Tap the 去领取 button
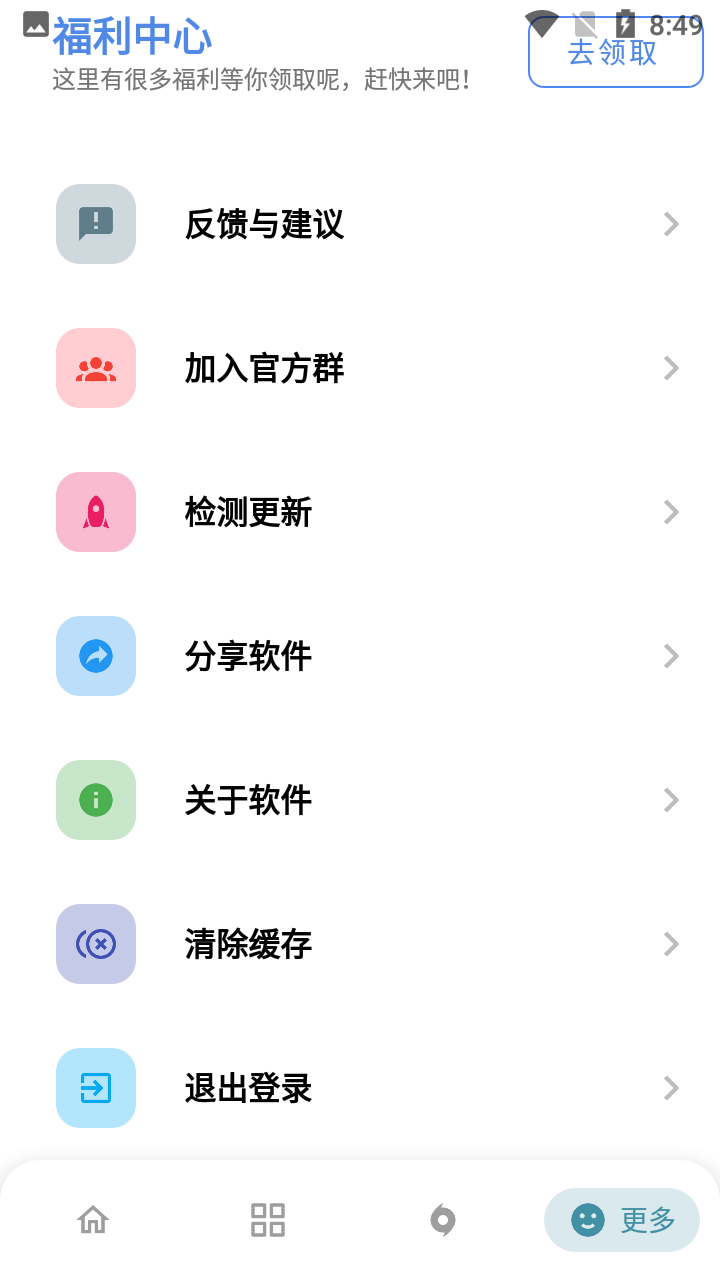 [x=615, y=52]
